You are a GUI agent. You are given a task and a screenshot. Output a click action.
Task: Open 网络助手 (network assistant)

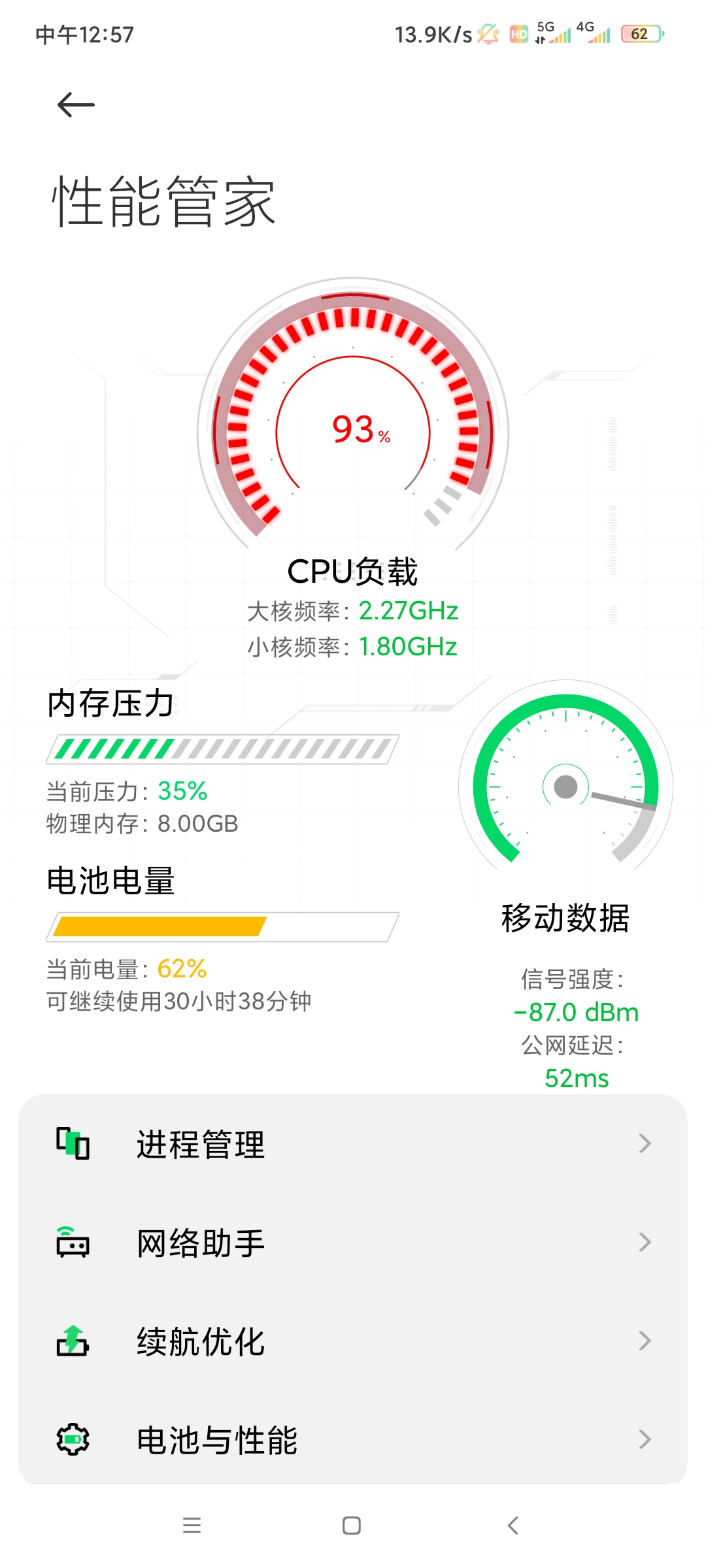click(353, 1243)
